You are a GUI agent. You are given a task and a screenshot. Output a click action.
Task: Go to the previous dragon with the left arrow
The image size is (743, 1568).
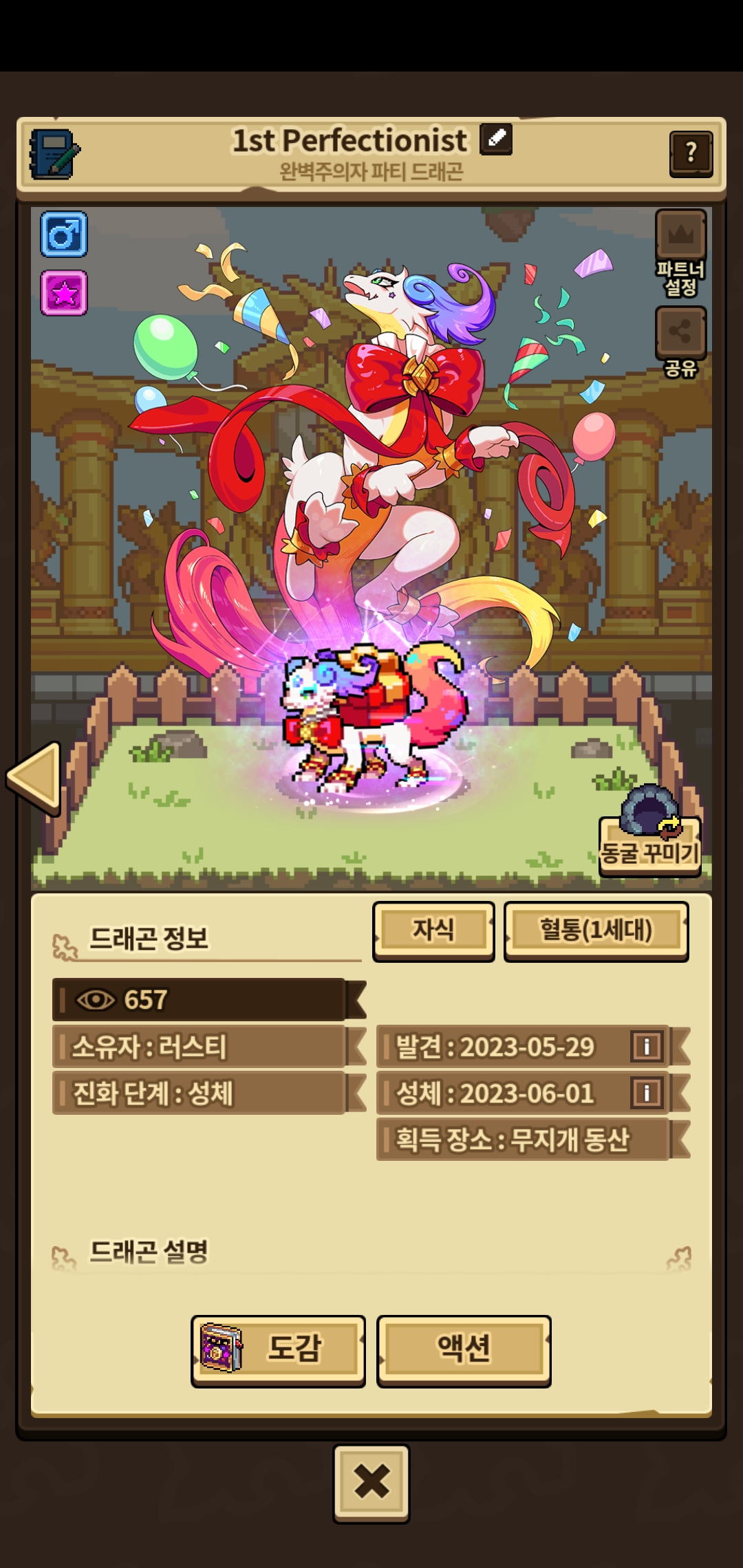(x=36, y=777)
